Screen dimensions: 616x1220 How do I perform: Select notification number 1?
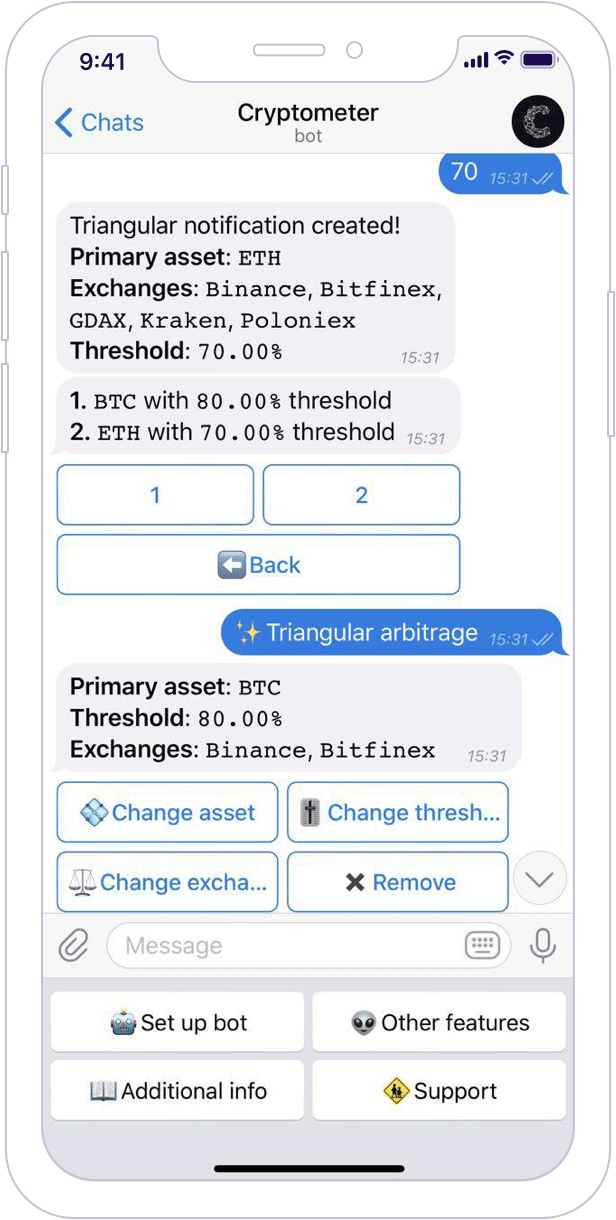tap(155, 495)
